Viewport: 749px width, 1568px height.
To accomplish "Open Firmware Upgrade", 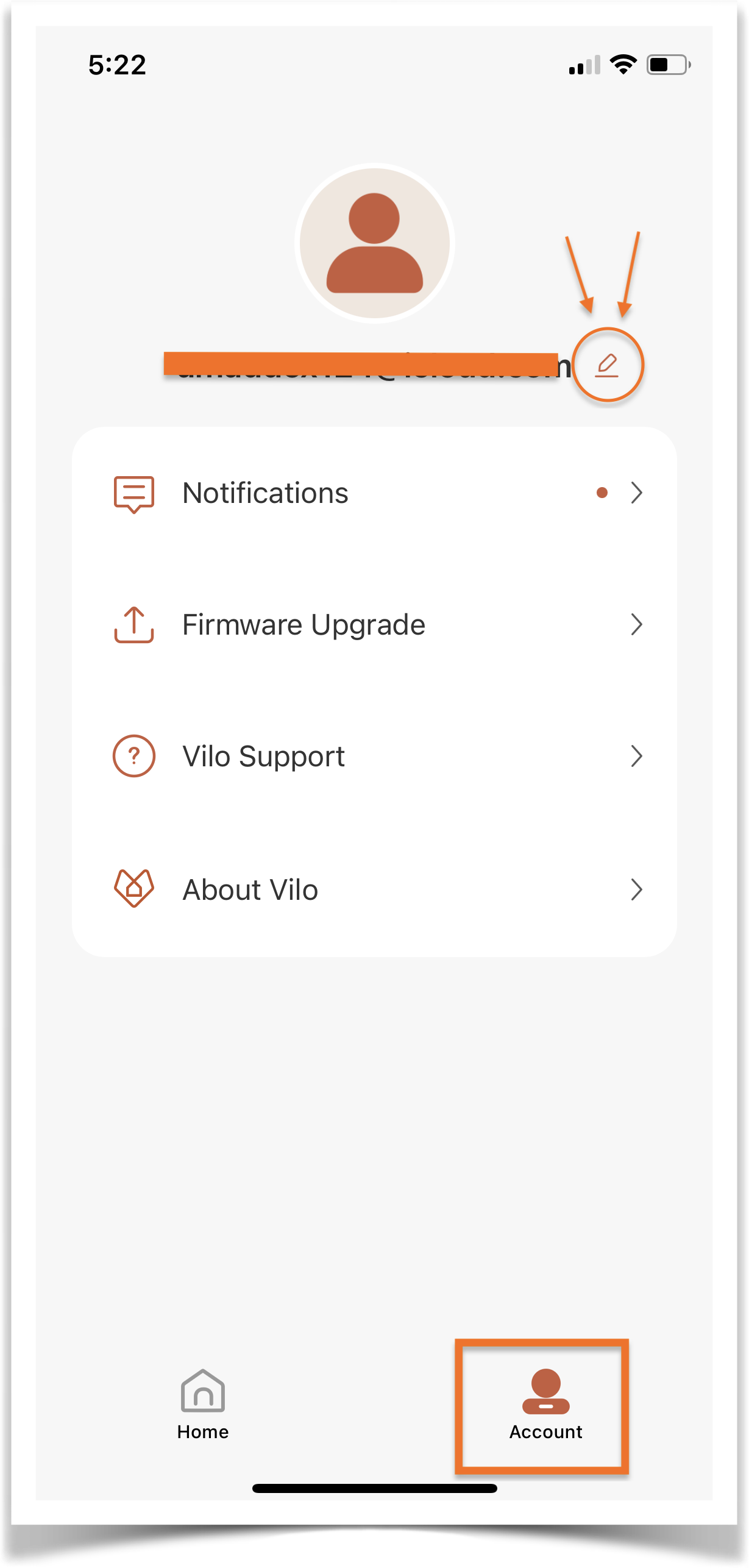I will (x=374, y=624).
